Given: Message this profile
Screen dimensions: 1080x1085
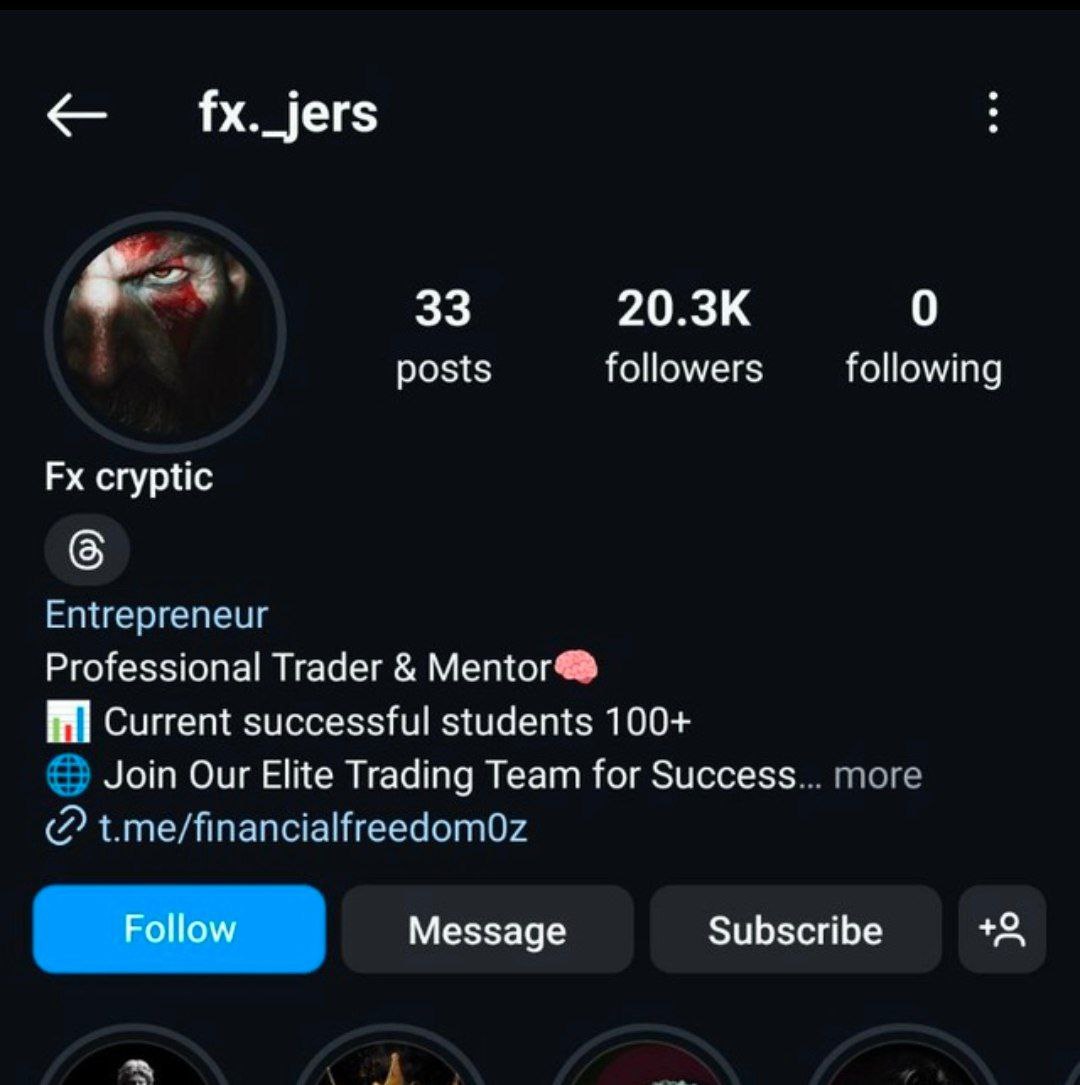Looking at the screenshot, I should [487, 930].
